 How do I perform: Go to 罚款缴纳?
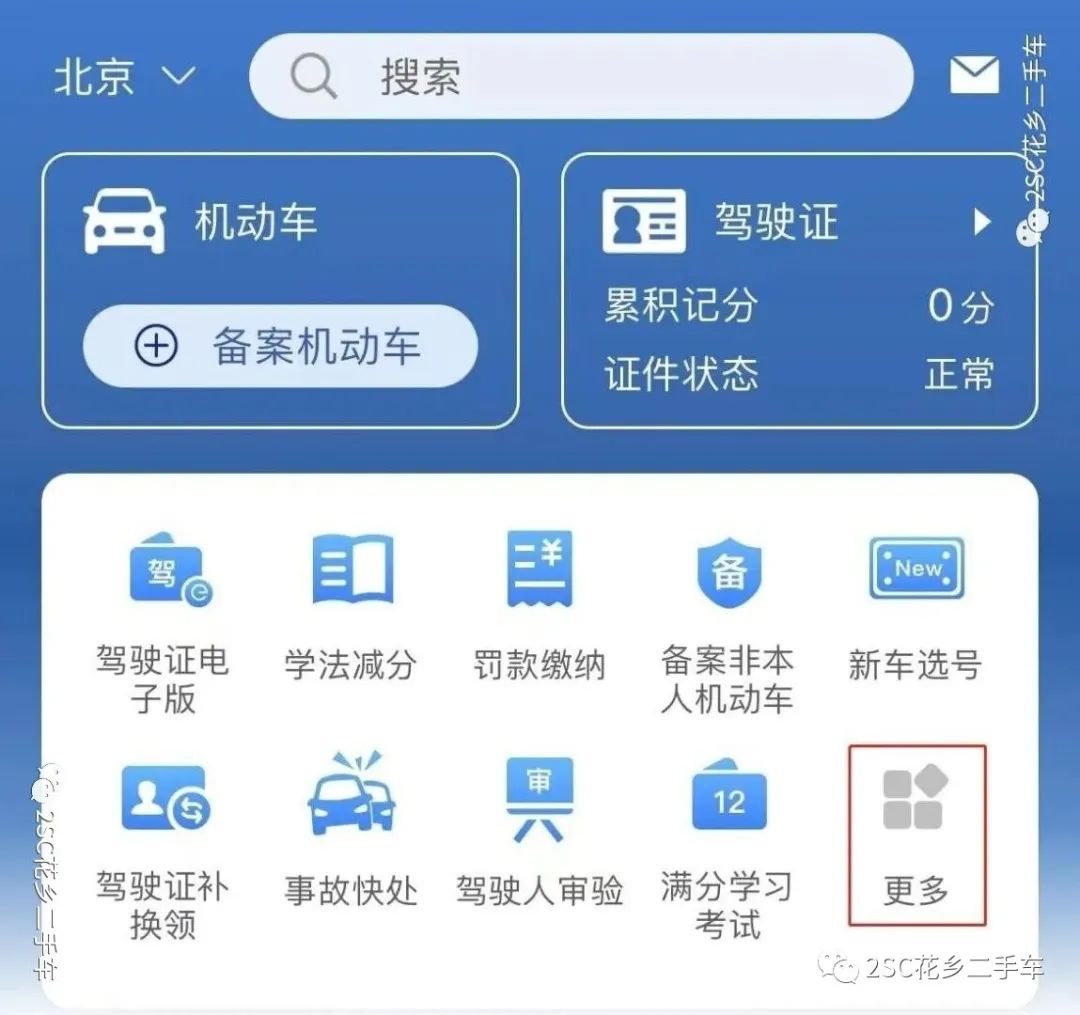click(539, 612)
